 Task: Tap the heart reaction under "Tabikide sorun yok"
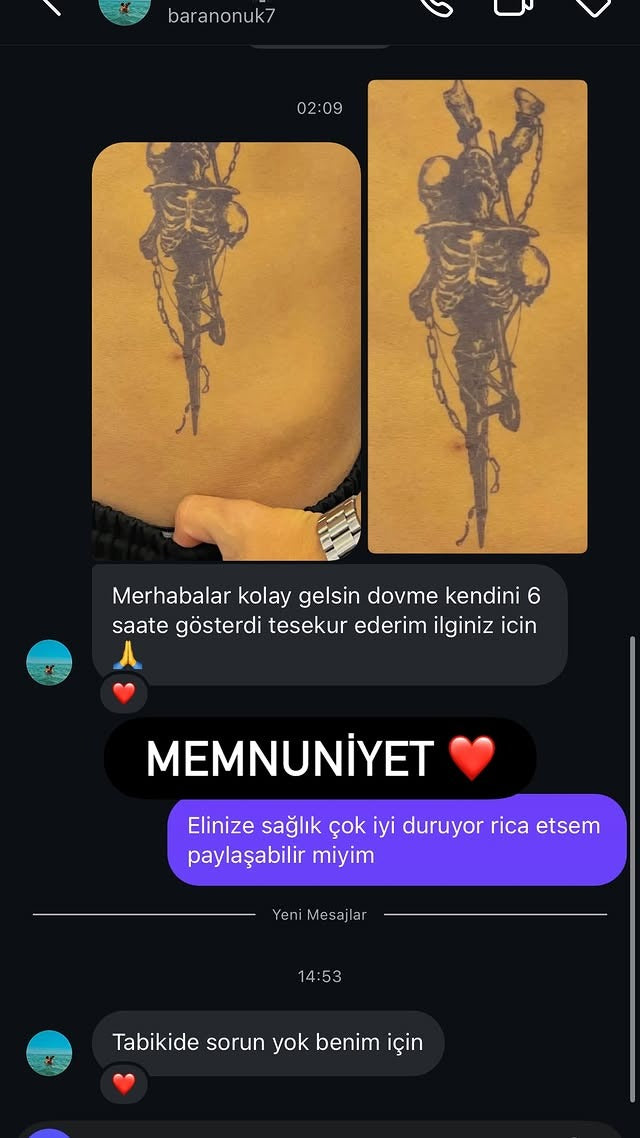(124, 1083)
